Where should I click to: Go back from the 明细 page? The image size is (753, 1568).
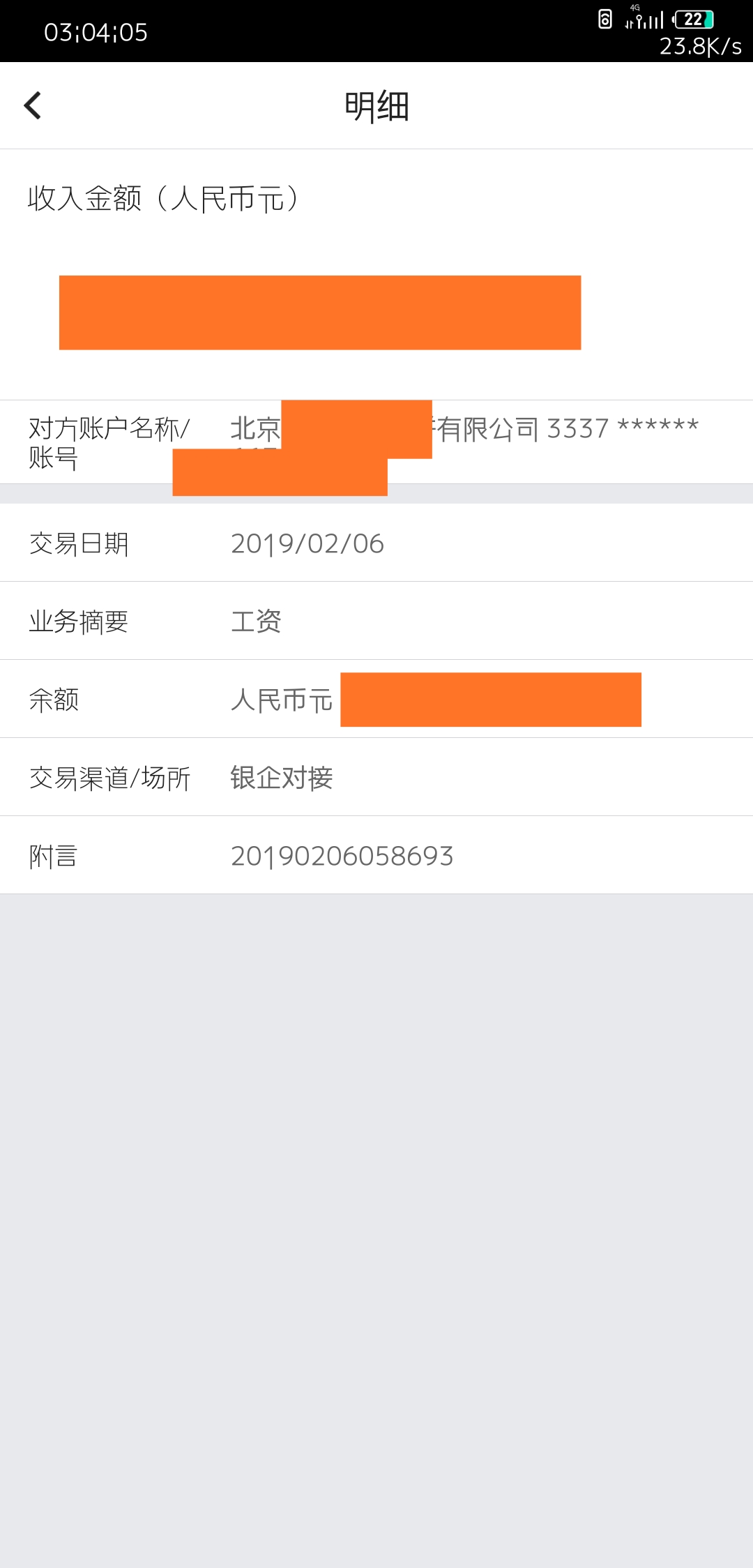click(33, 106)
